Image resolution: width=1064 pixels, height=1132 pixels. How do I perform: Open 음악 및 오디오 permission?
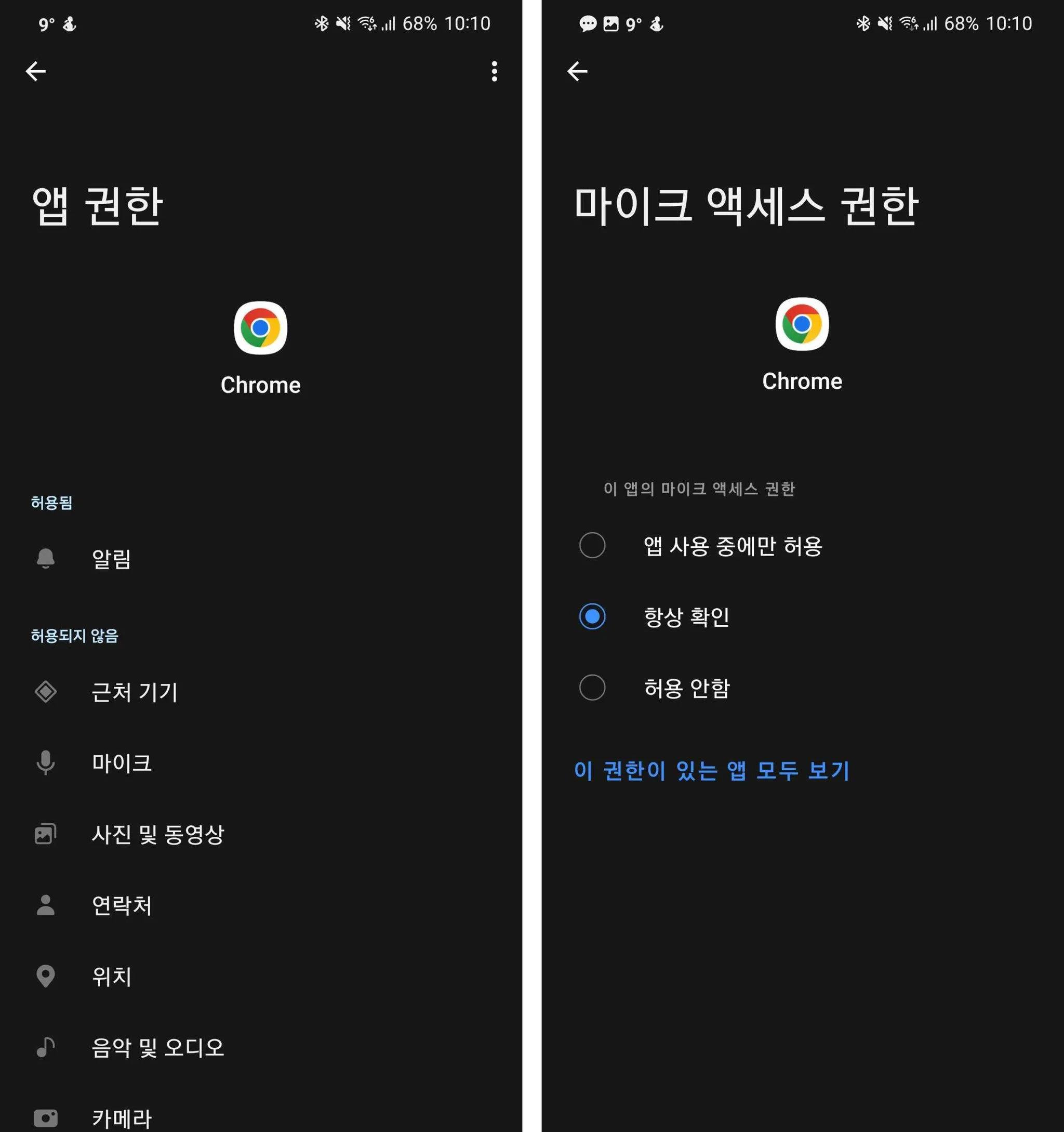(158, 1048)
